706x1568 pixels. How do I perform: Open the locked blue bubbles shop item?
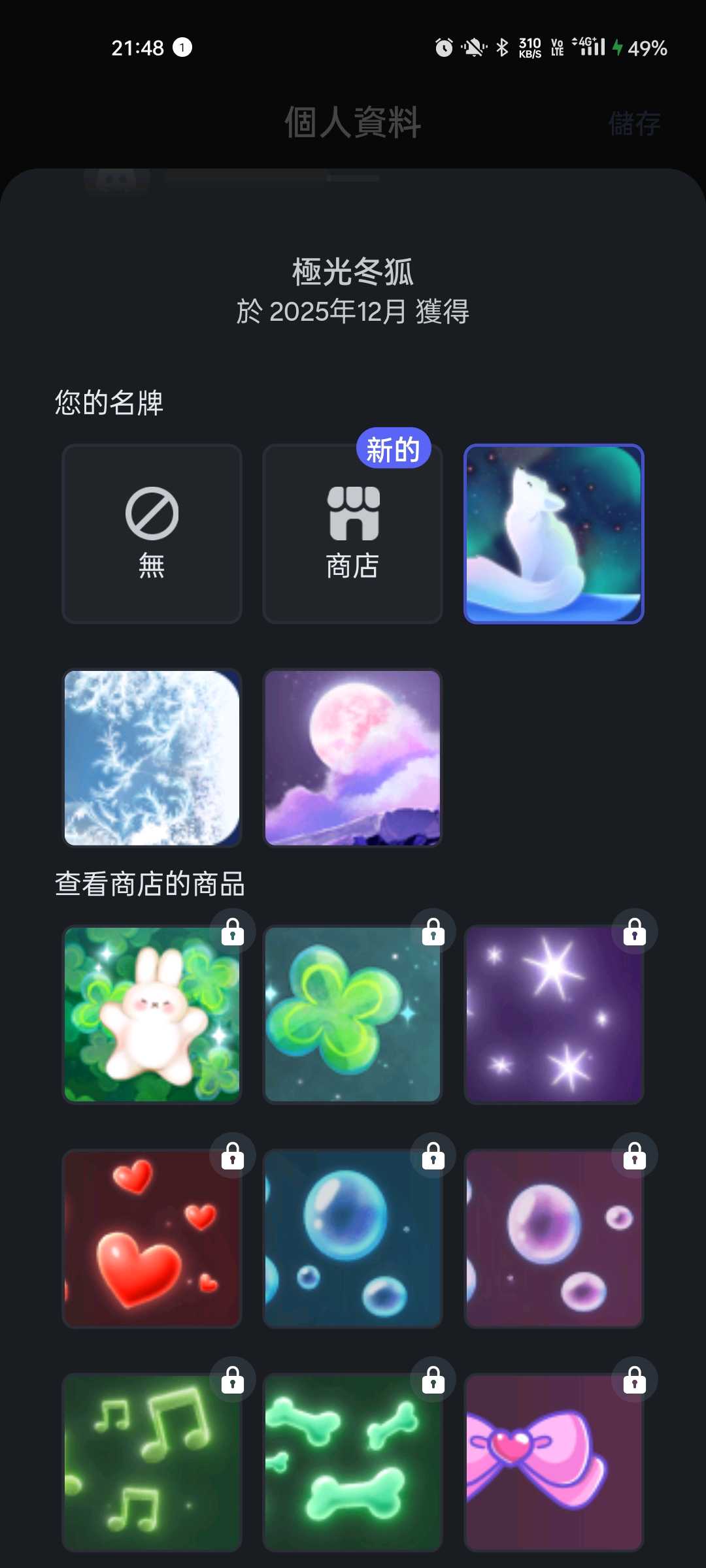coord(352,1239)
